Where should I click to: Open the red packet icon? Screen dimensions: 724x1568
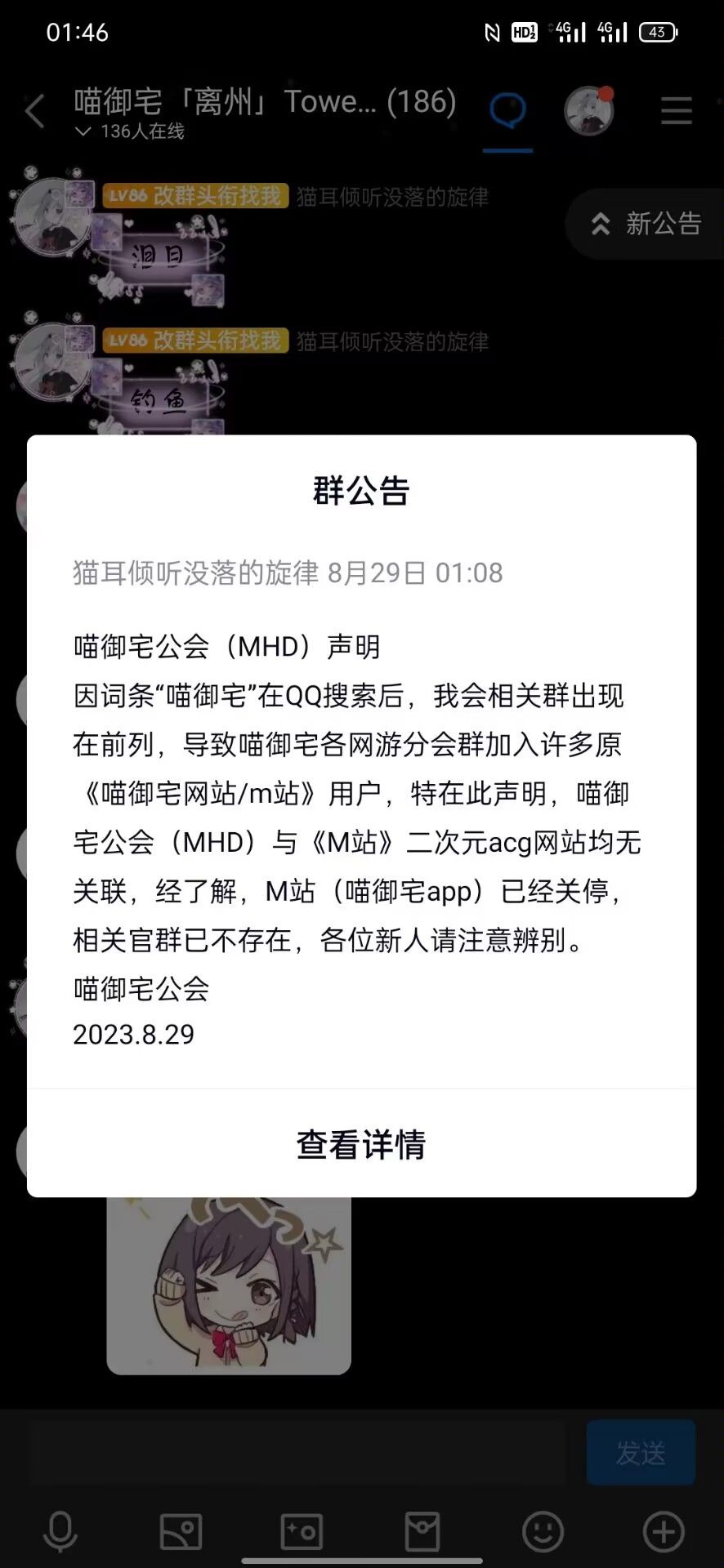(422, 1531)
